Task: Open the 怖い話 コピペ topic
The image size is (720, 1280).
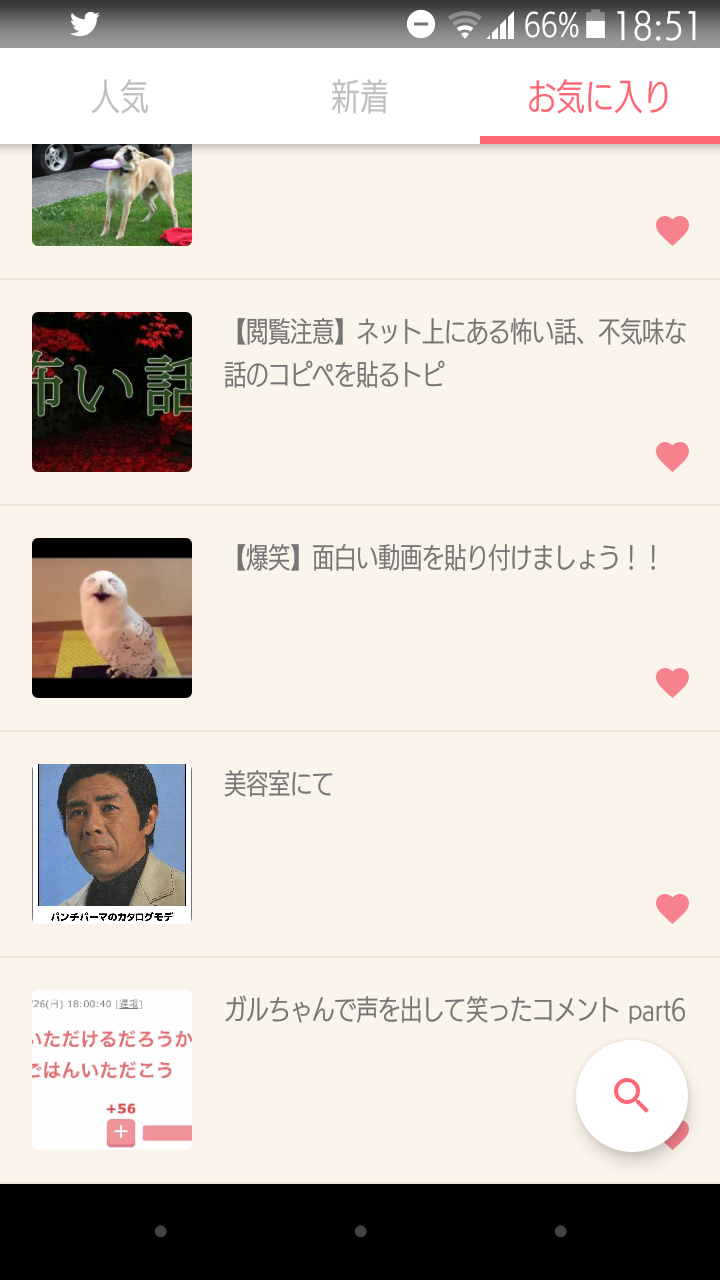Action: pyautogui.click(x=360, y=393)
